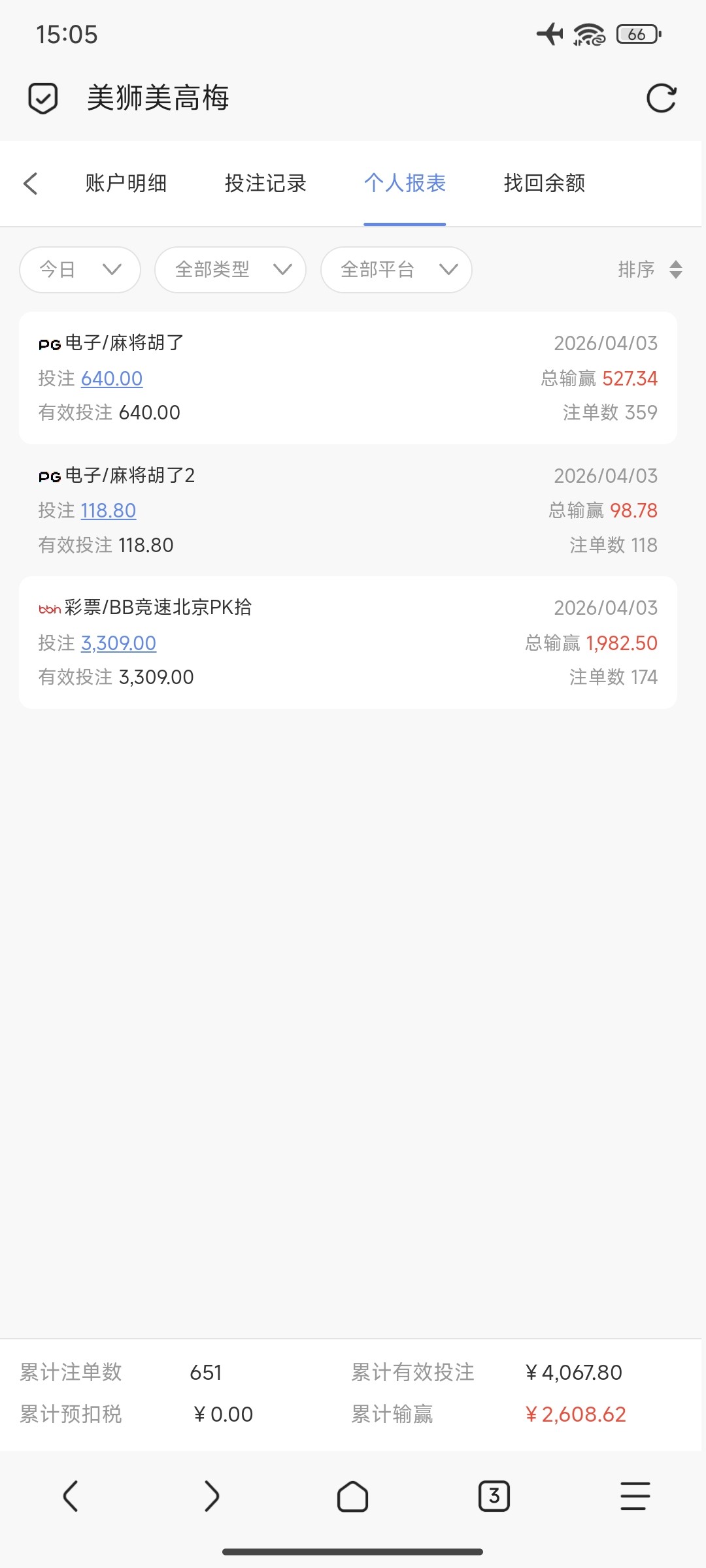This screenshot has height=1568, width=706.
Task: Tap the Wi-Fi status indicator
Action: [588, 35]
